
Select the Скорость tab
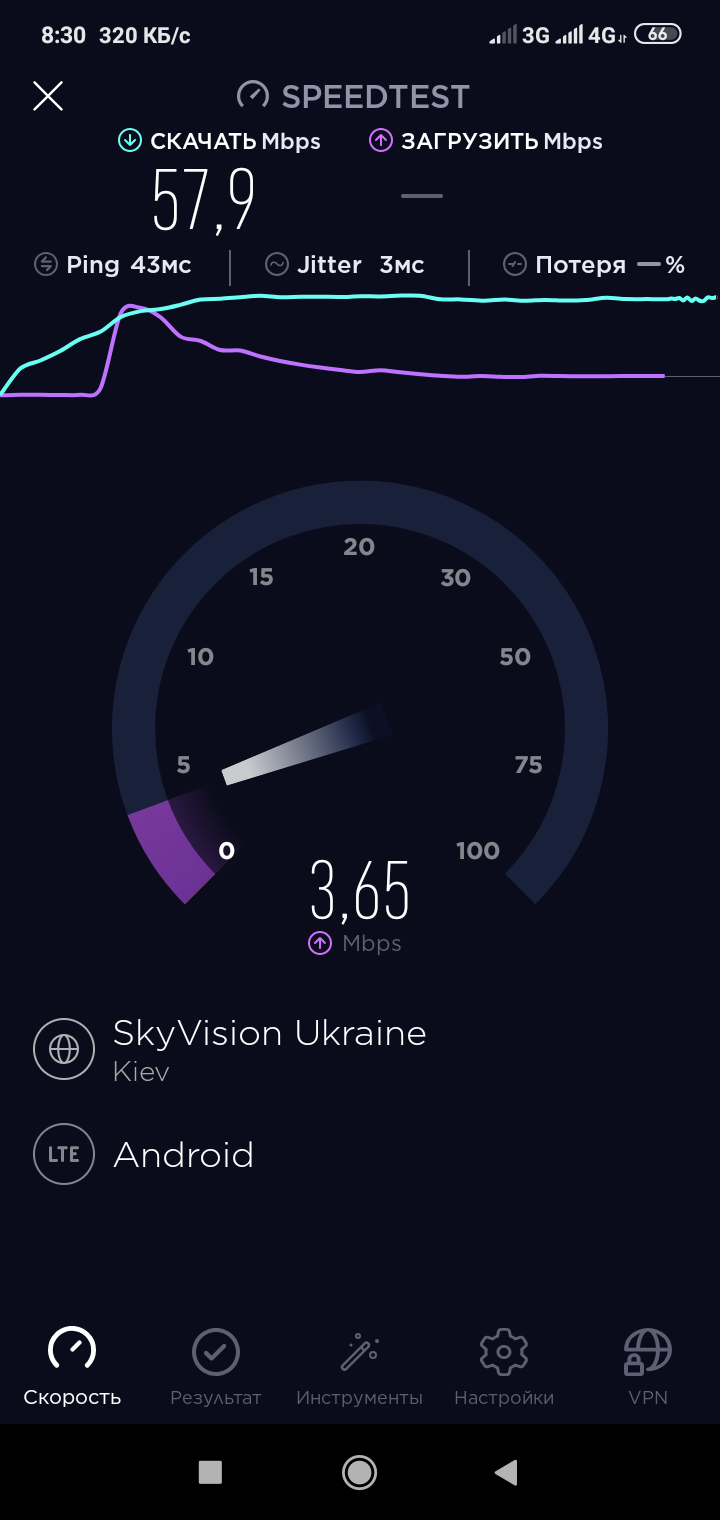pos(72,1367)
